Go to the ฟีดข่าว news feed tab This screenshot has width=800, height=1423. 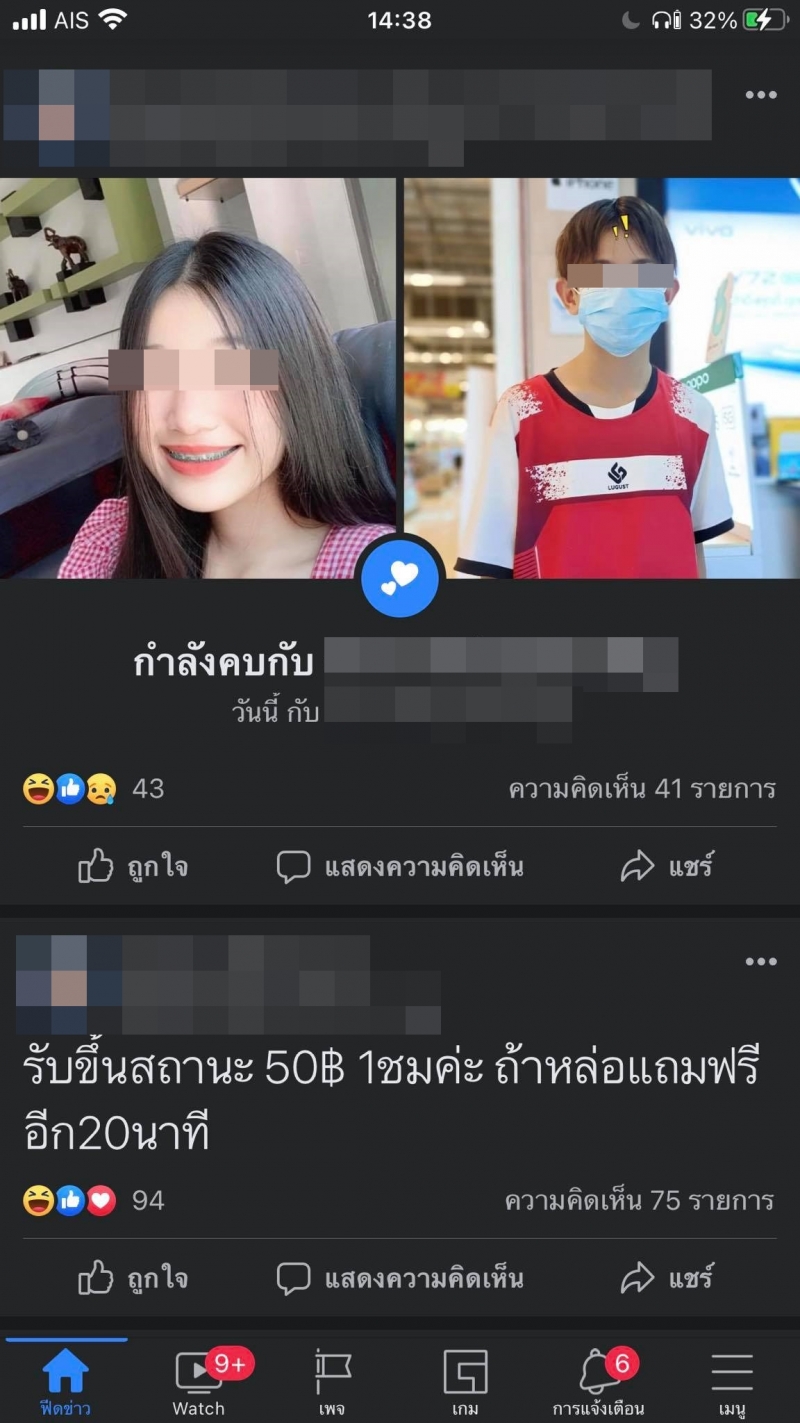[66, 1382]
